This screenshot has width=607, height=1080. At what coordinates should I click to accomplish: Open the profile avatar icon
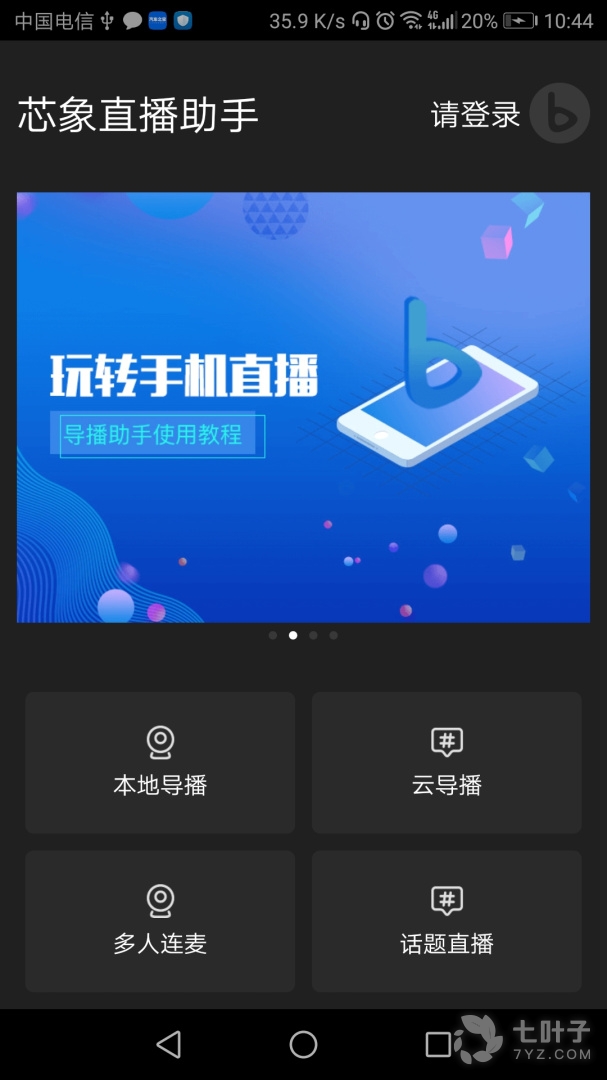pos(559,114)
